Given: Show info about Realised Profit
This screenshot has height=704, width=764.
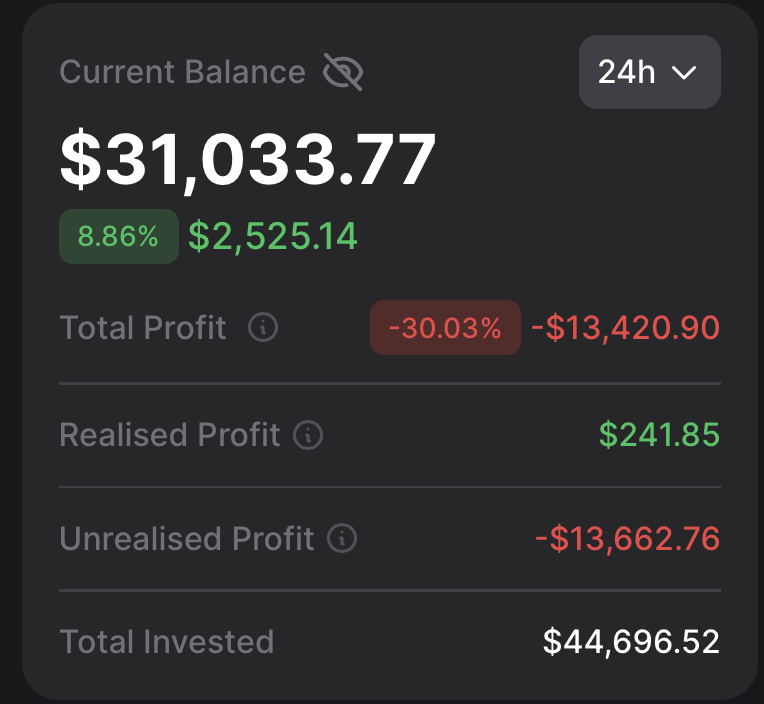Looking at the screenshot, I should point(309,435).
